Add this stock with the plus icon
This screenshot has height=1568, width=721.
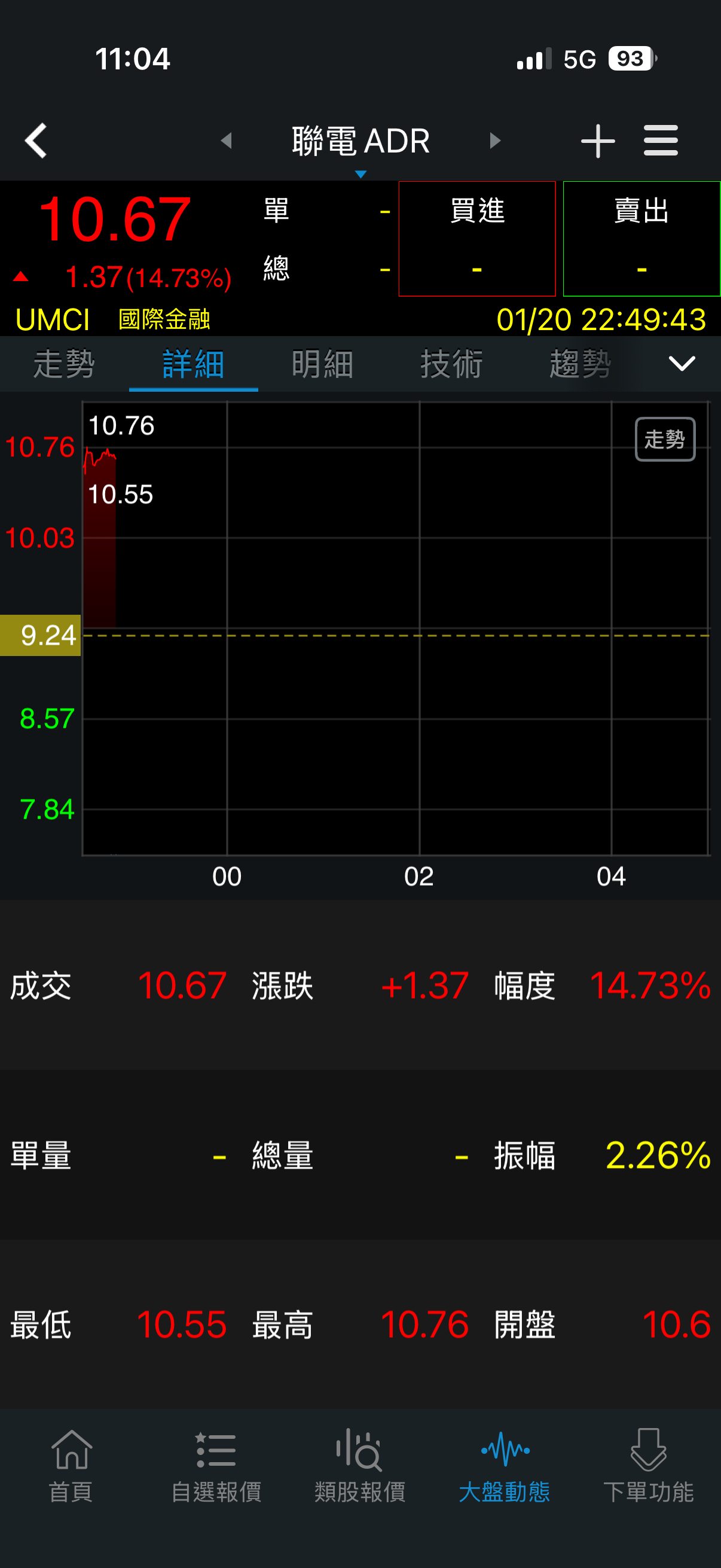point(597,141)
